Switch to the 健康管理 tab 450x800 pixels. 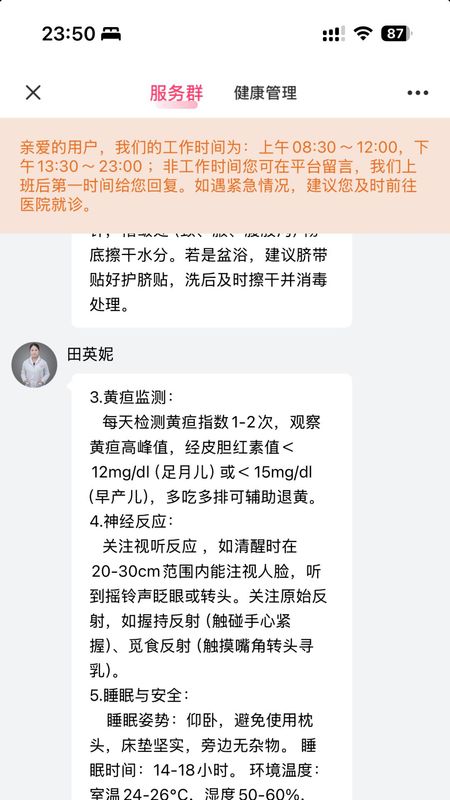[265, 93]
